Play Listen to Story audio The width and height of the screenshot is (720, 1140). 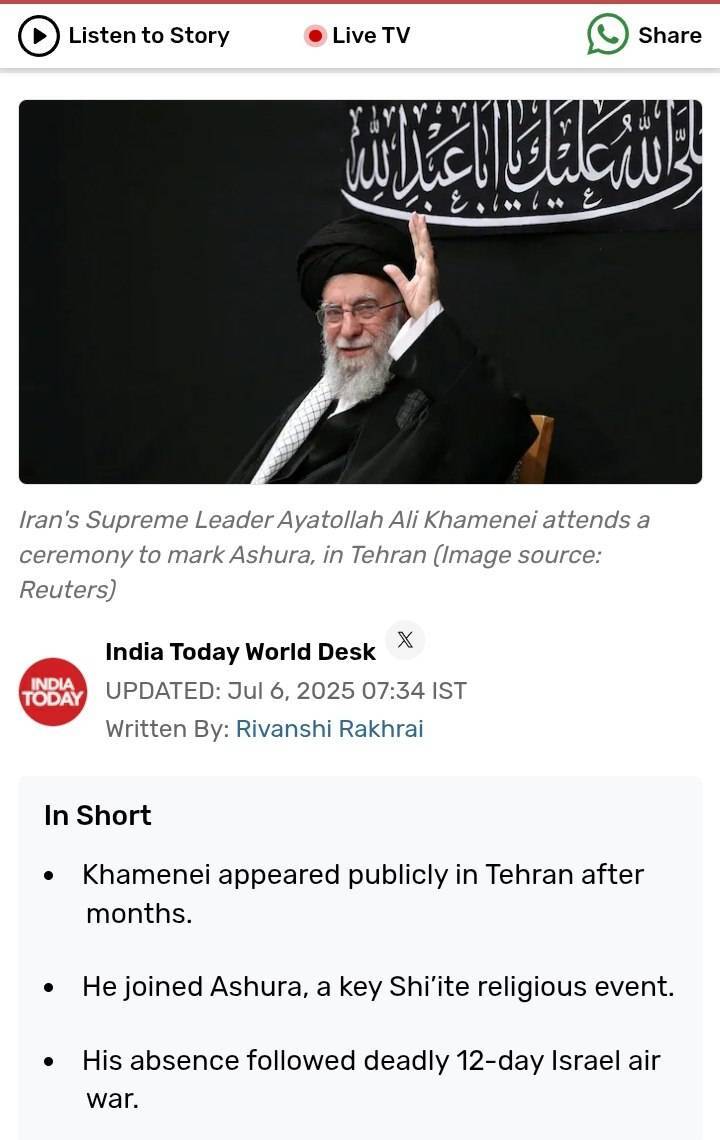pos(39,36)
